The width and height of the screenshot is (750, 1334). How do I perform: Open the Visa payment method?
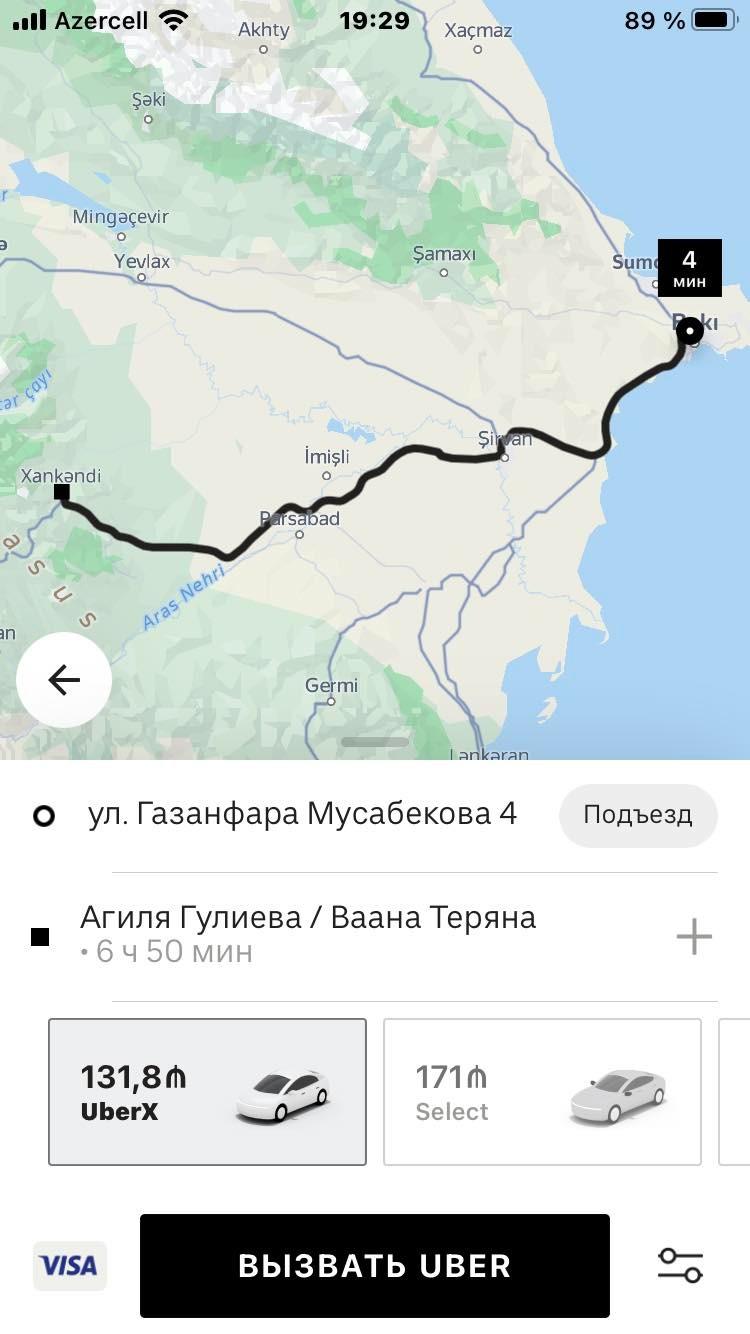coord(69,1265)
